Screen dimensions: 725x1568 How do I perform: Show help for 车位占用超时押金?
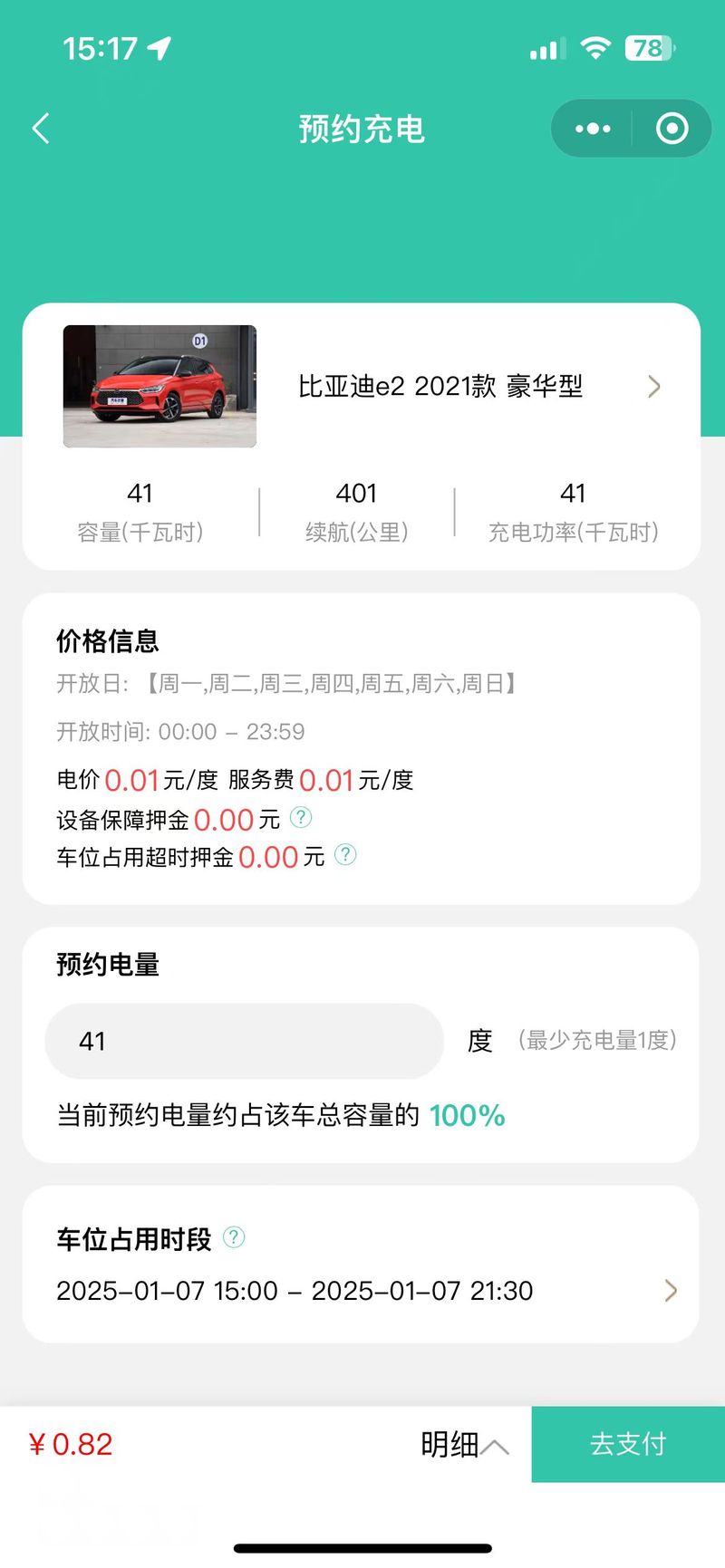[345, 854]
